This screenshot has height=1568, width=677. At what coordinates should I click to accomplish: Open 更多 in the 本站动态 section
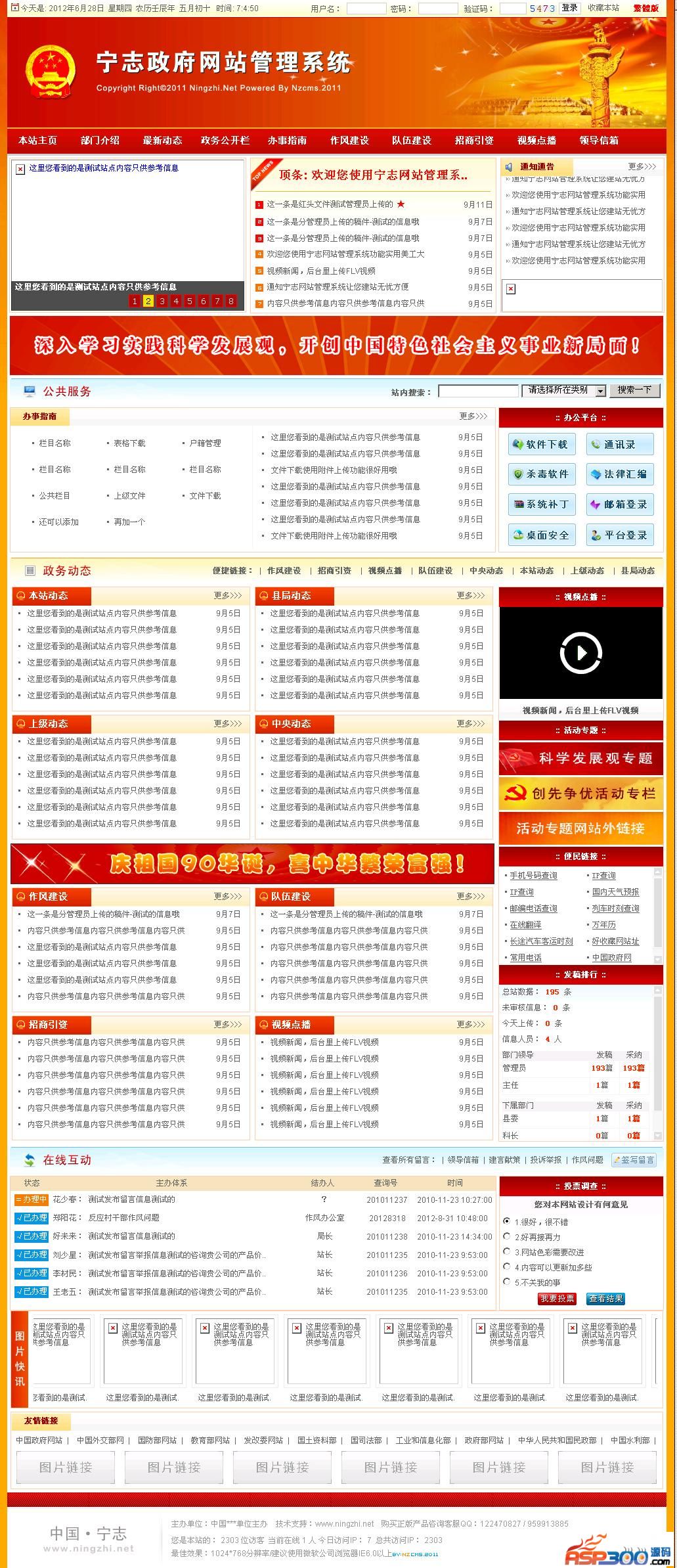tap(227, 596)
